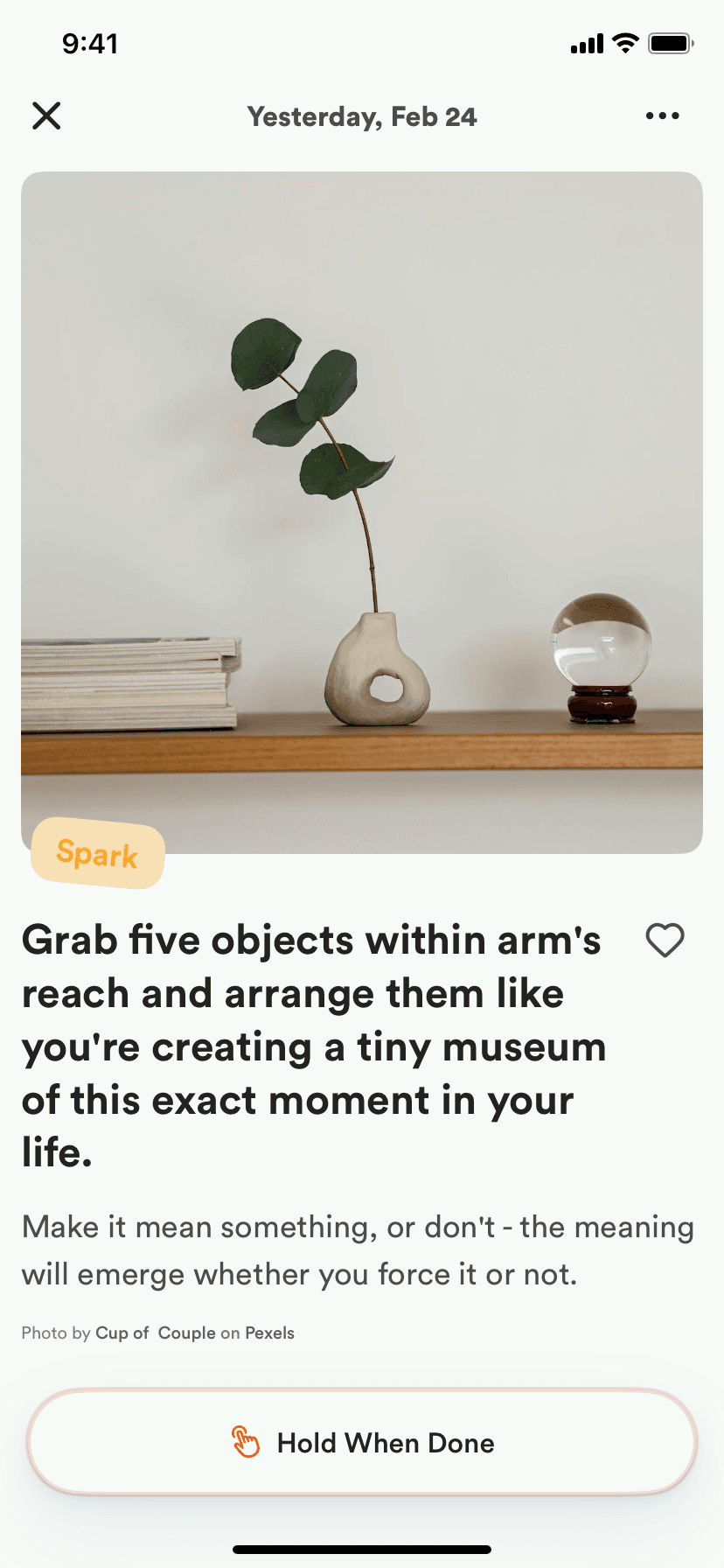Open the Cup of Couple photographer link

click(x=156, y=1333)
